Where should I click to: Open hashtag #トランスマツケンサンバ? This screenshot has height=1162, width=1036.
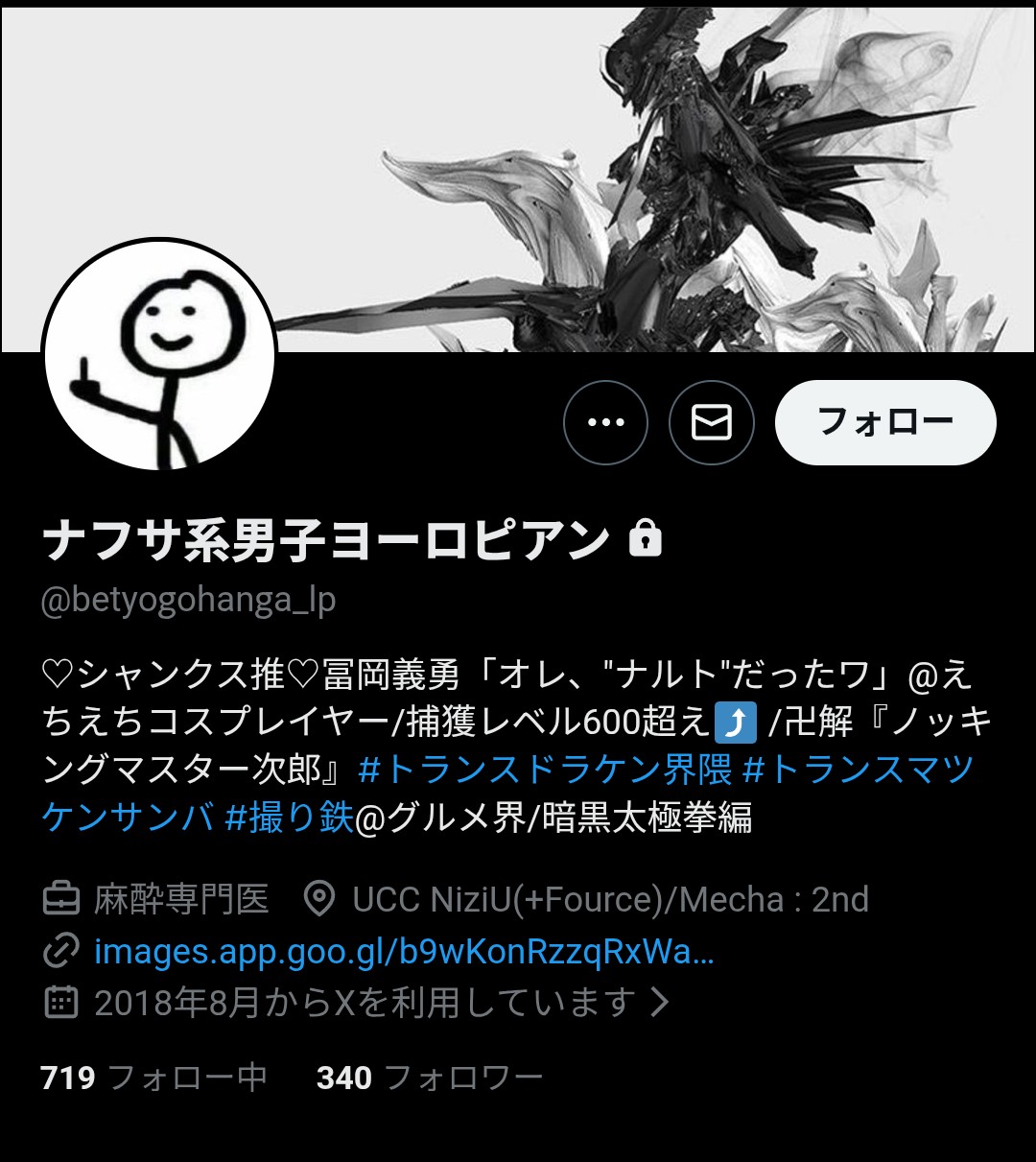859,770
